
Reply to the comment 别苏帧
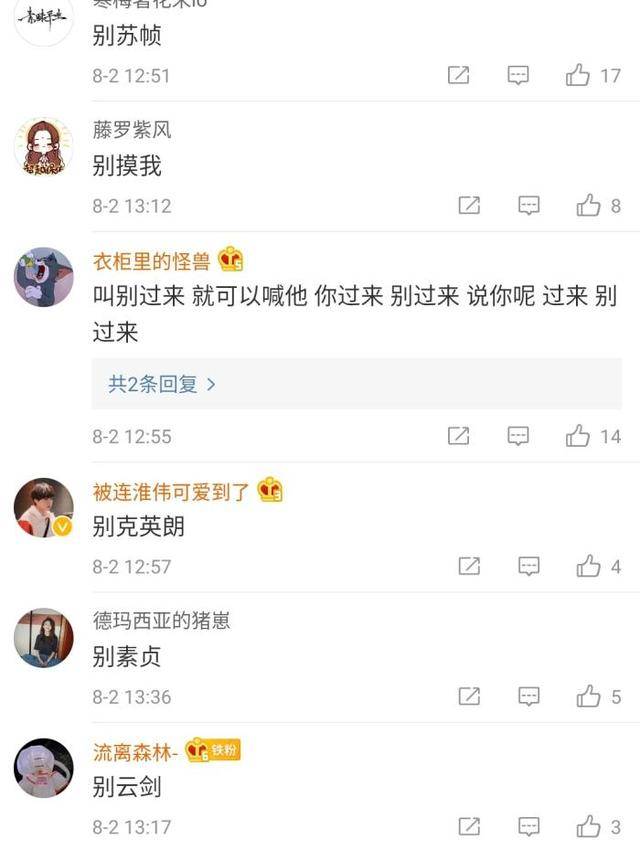pyautogui.click(x=518, y=75)
